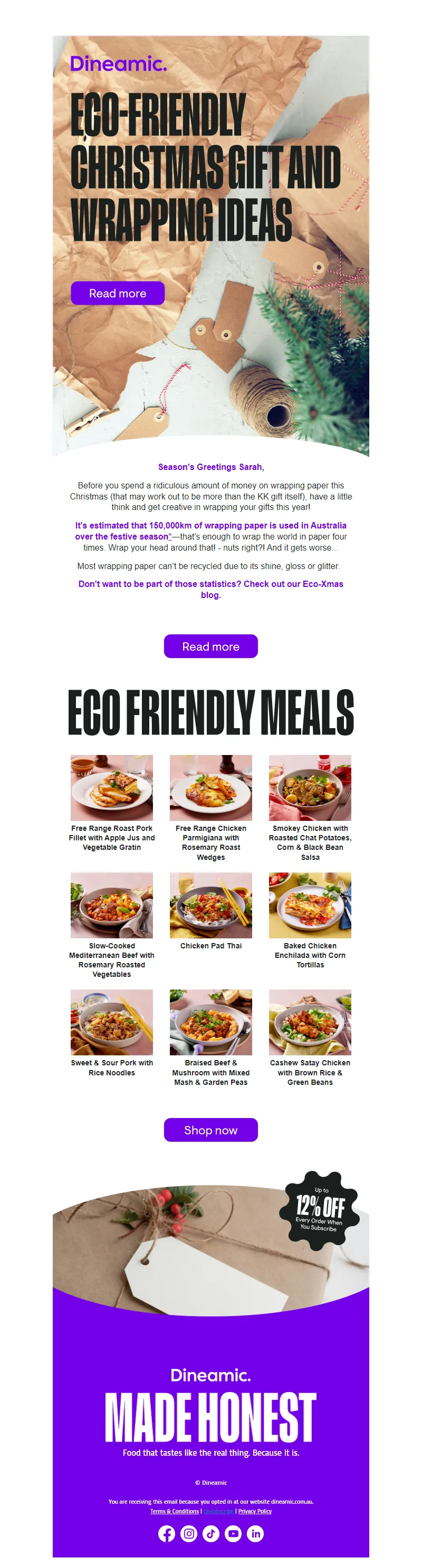View Braised Beef & Mushroom meal
Viewport: 422px width, 1568px height.
coord(210,1022)
